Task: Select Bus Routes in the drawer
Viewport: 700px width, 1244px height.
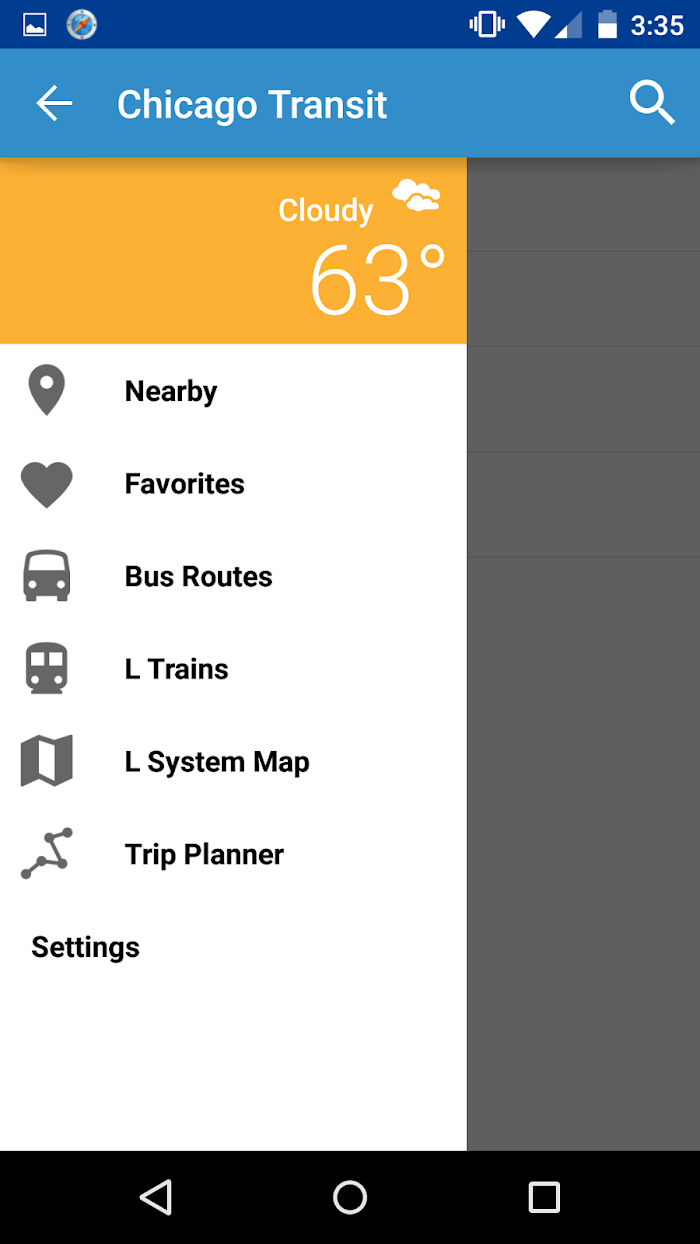Action: (x=233, y=576)
